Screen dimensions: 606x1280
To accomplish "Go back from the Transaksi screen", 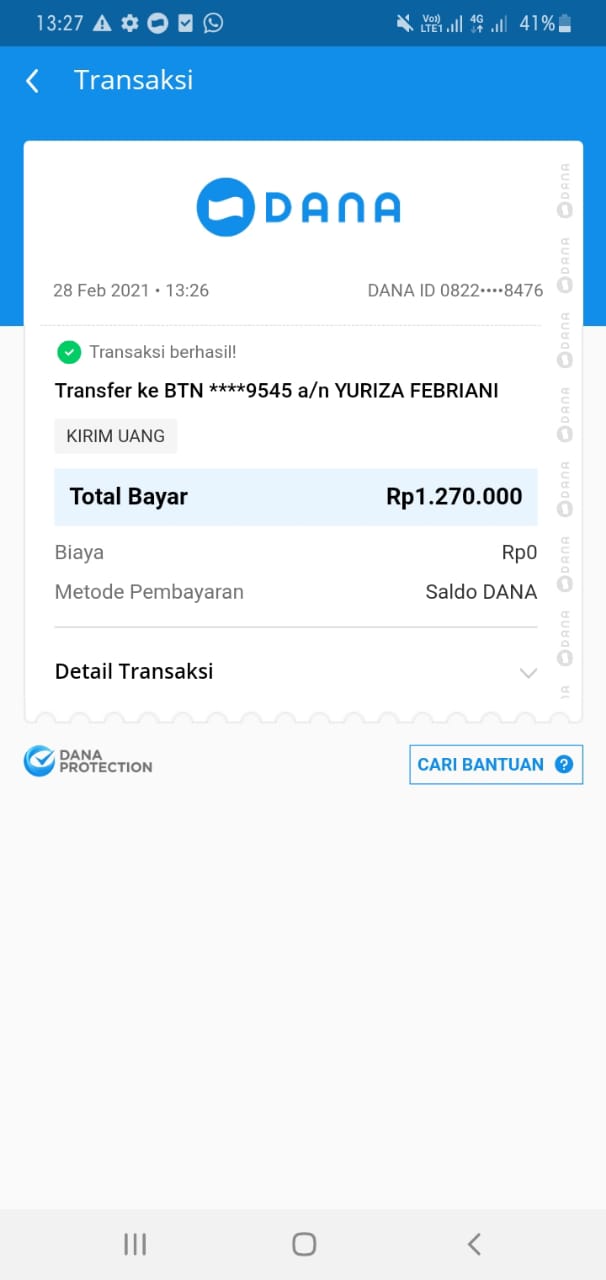I will point(33,81).
